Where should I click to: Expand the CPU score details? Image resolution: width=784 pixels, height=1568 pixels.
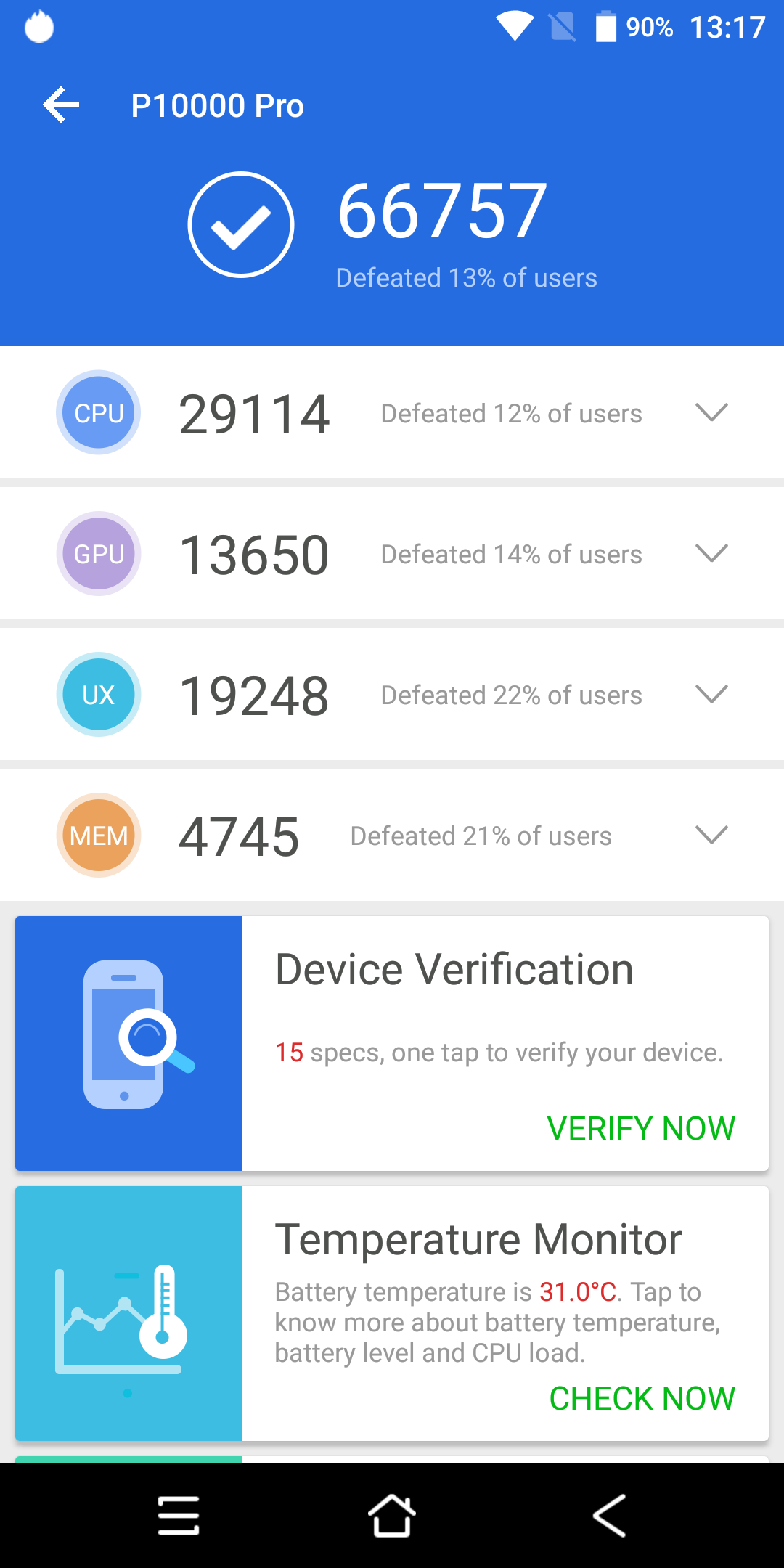point(711,412)
